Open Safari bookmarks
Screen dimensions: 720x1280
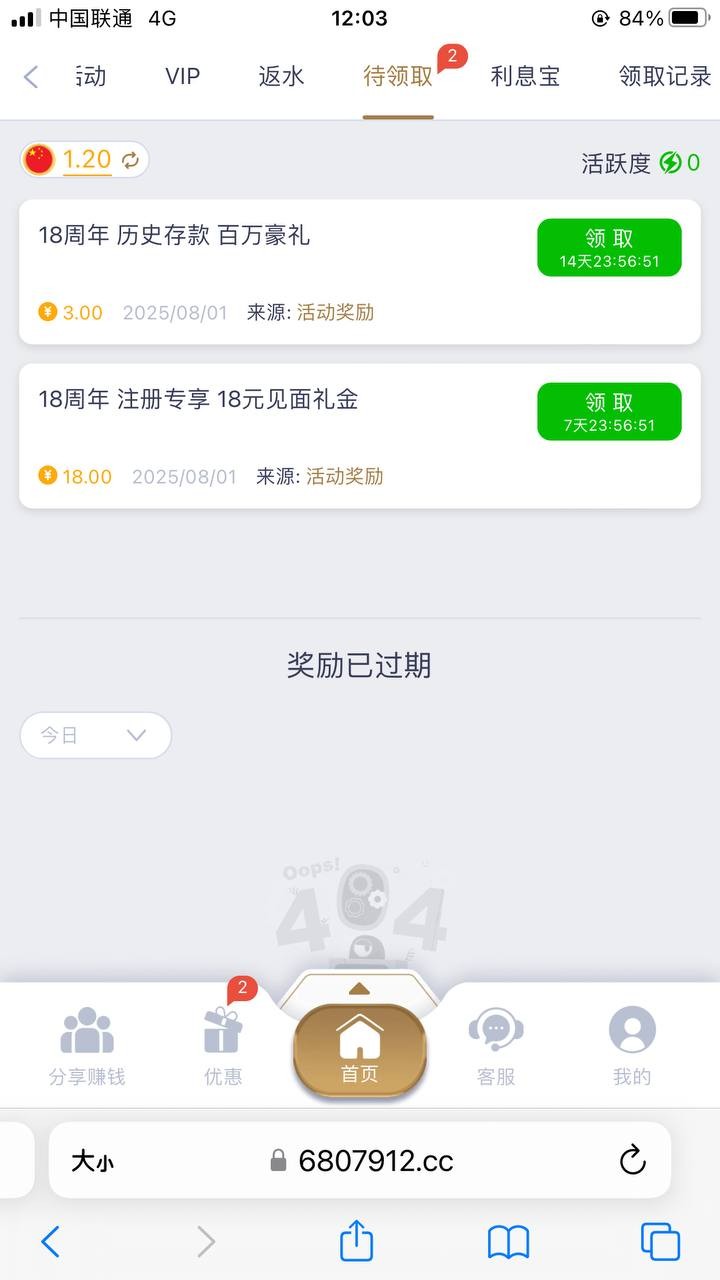point(508,1242)
